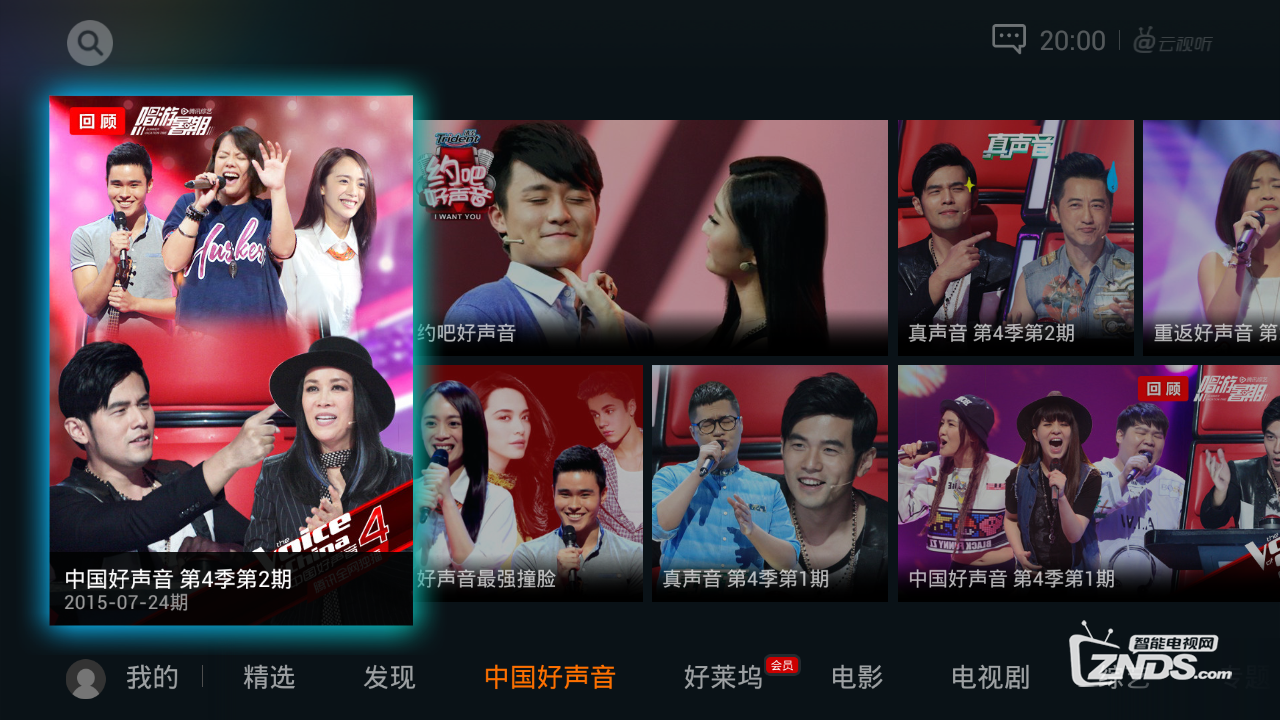Select the 中国好声音 tab
This screenshot has width=1280, height=720.
coord(549,678)
